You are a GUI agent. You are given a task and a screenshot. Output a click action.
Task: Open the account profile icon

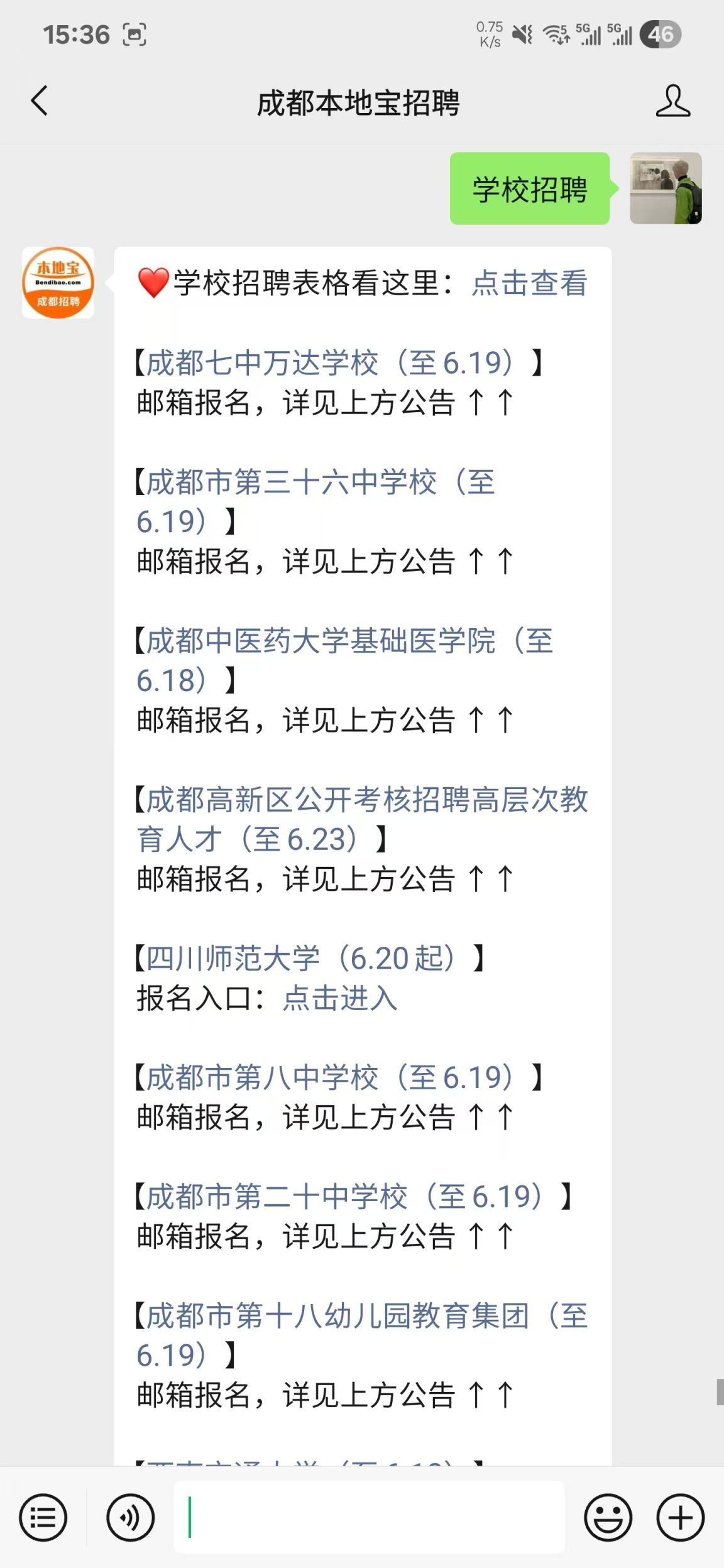(x=672, y=101)
